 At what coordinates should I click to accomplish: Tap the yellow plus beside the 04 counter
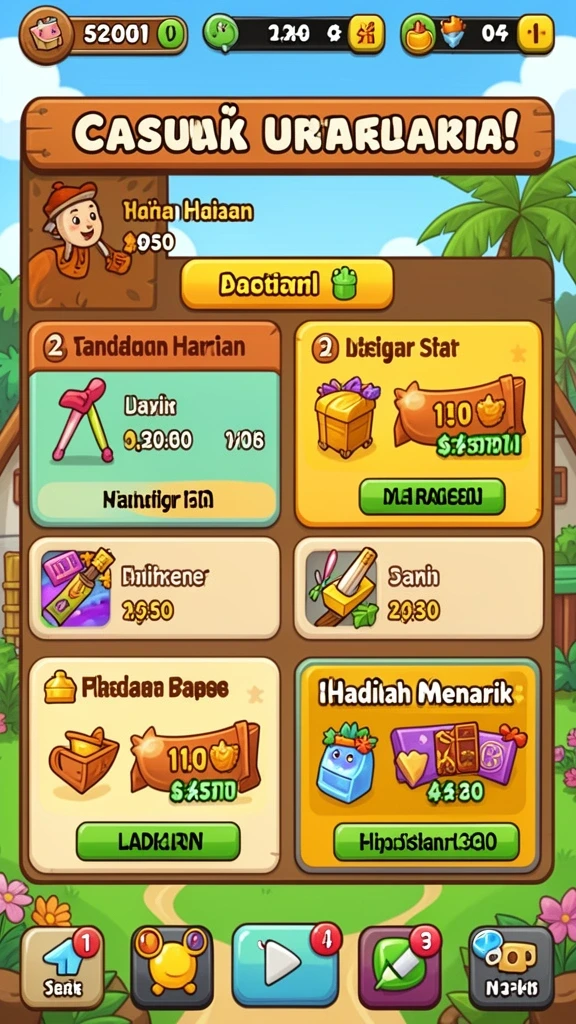[536, 33]
